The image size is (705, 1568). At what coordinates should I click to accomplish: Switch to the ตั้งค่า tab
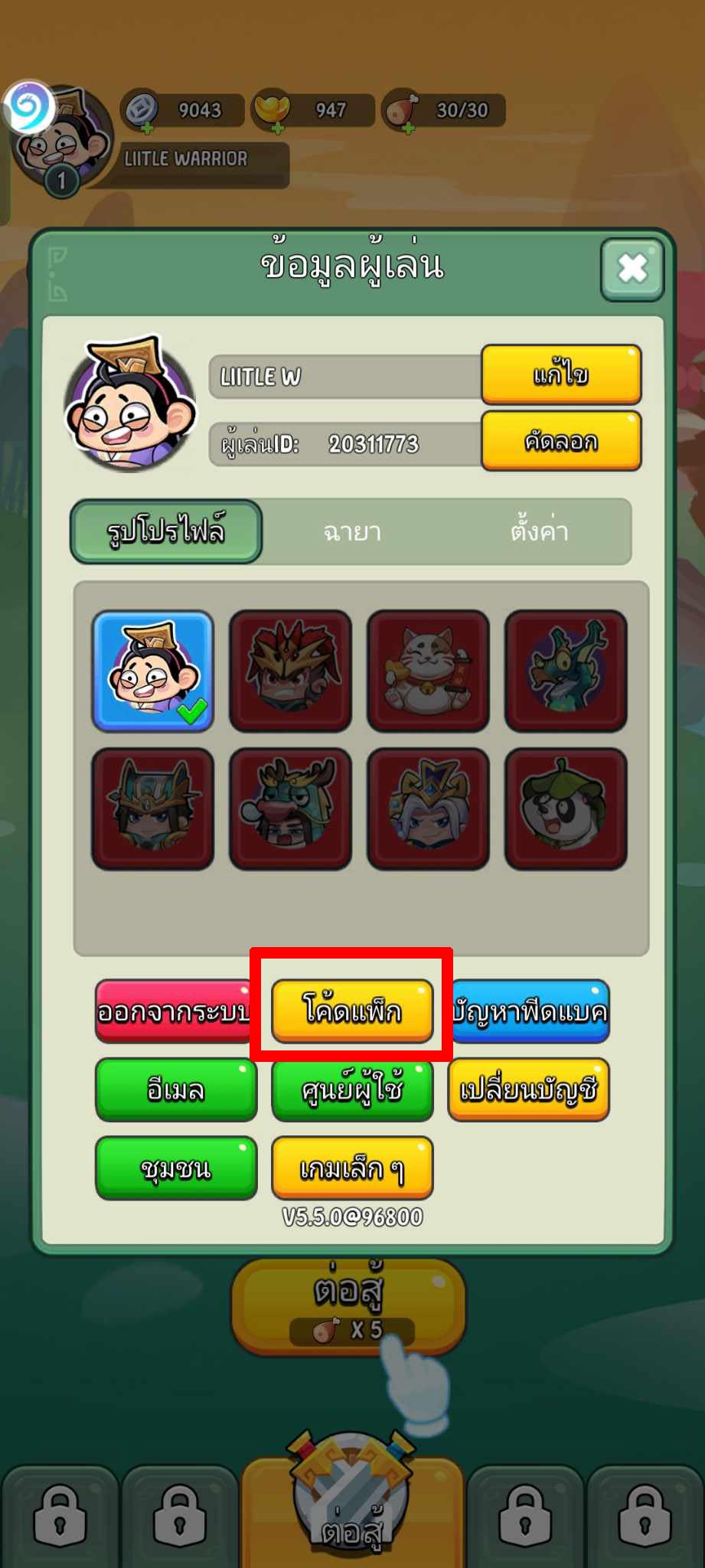point(539,531)
